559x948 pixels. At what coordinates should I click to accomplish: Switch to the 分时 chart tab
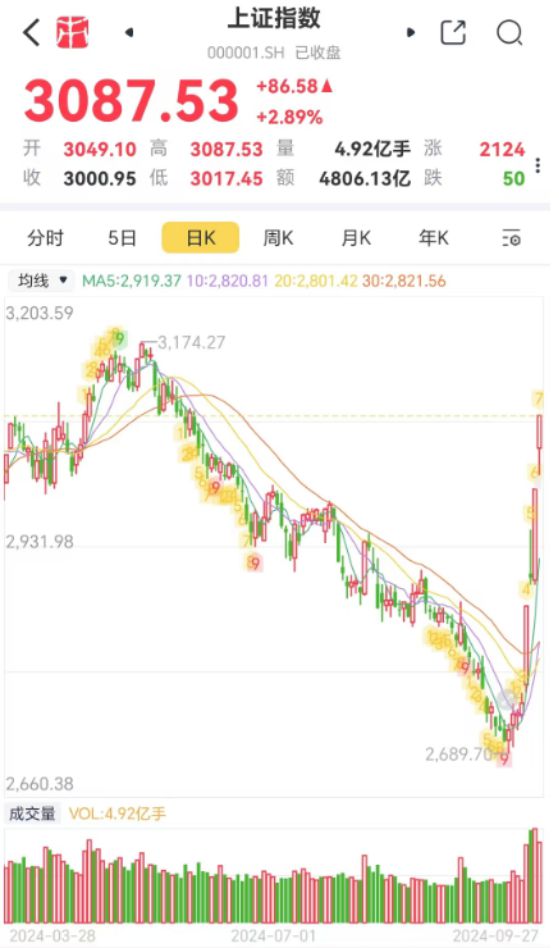[45, 238]
